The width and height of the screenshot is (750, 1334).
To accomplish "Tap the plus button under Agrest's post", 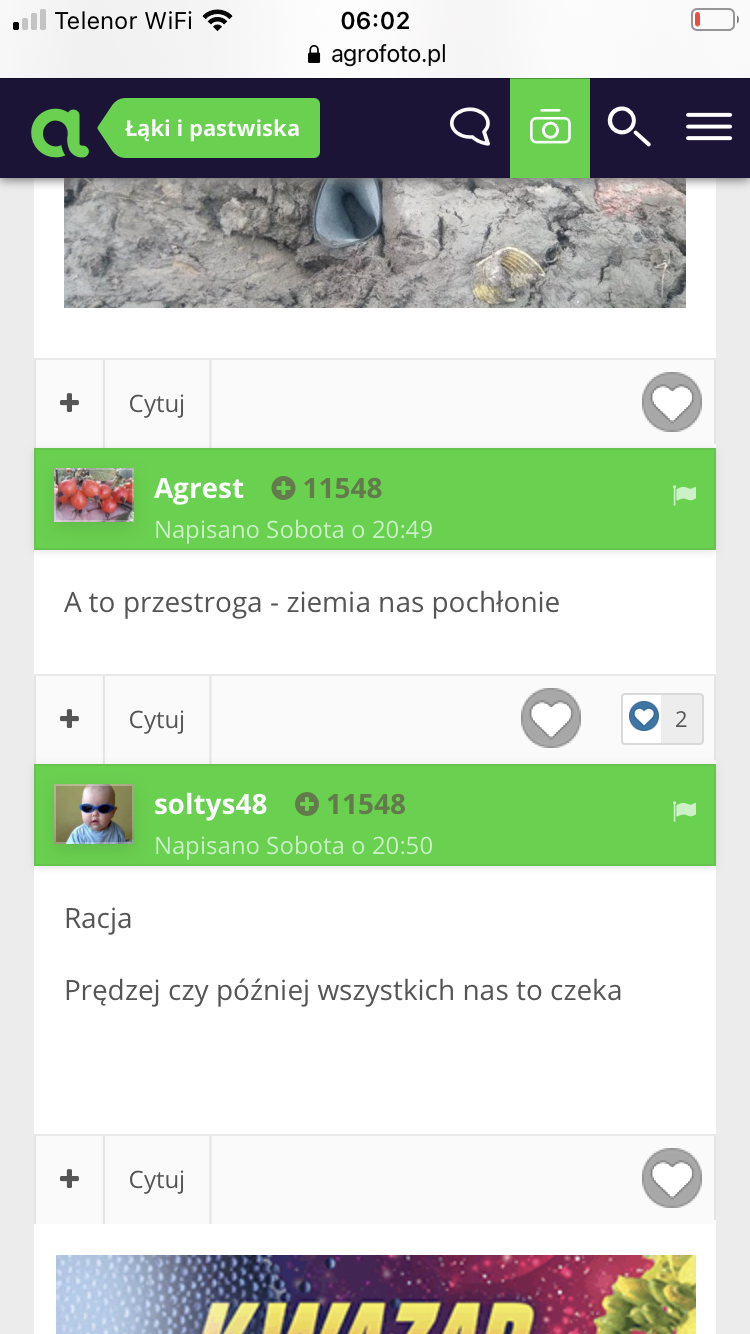I will pos(69,719).
